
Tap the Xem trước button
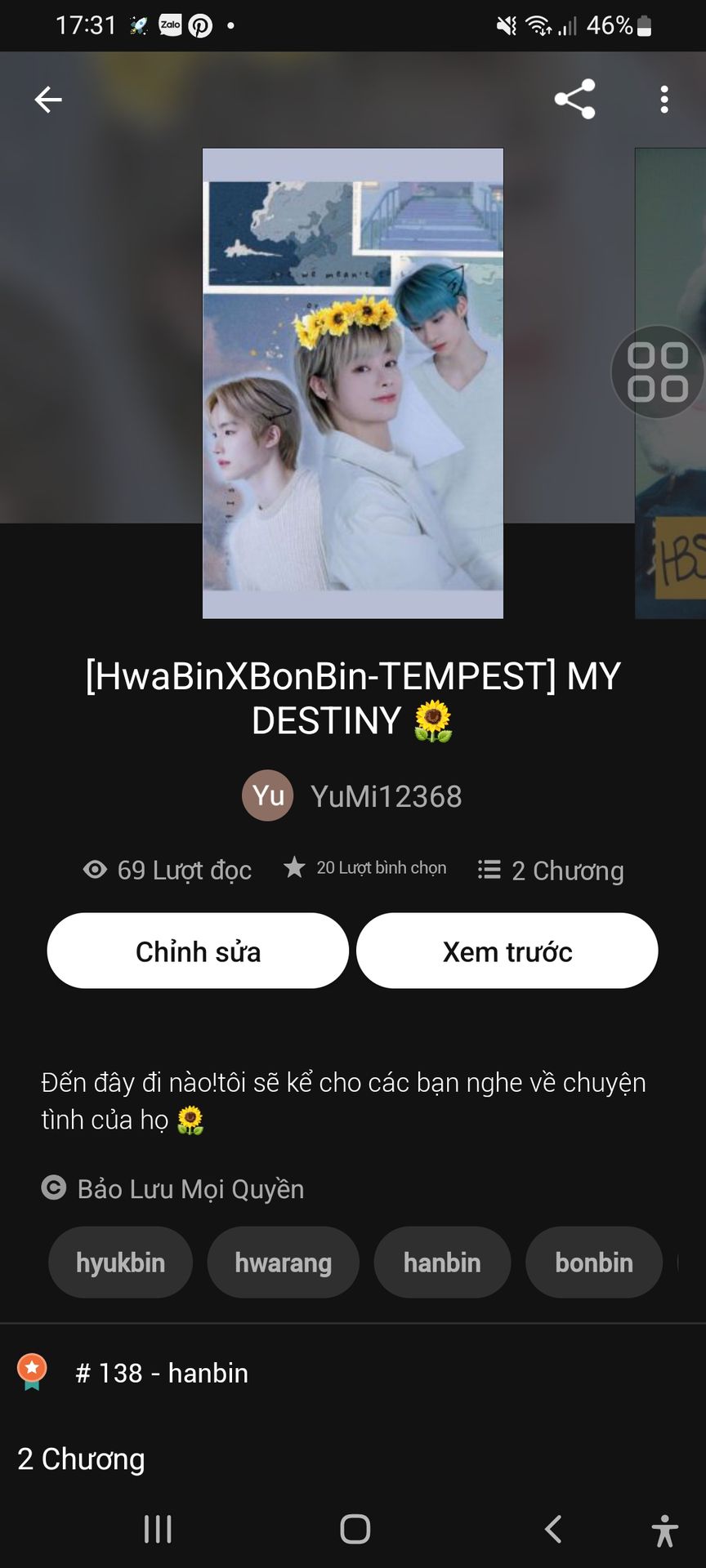coord(507,951)
